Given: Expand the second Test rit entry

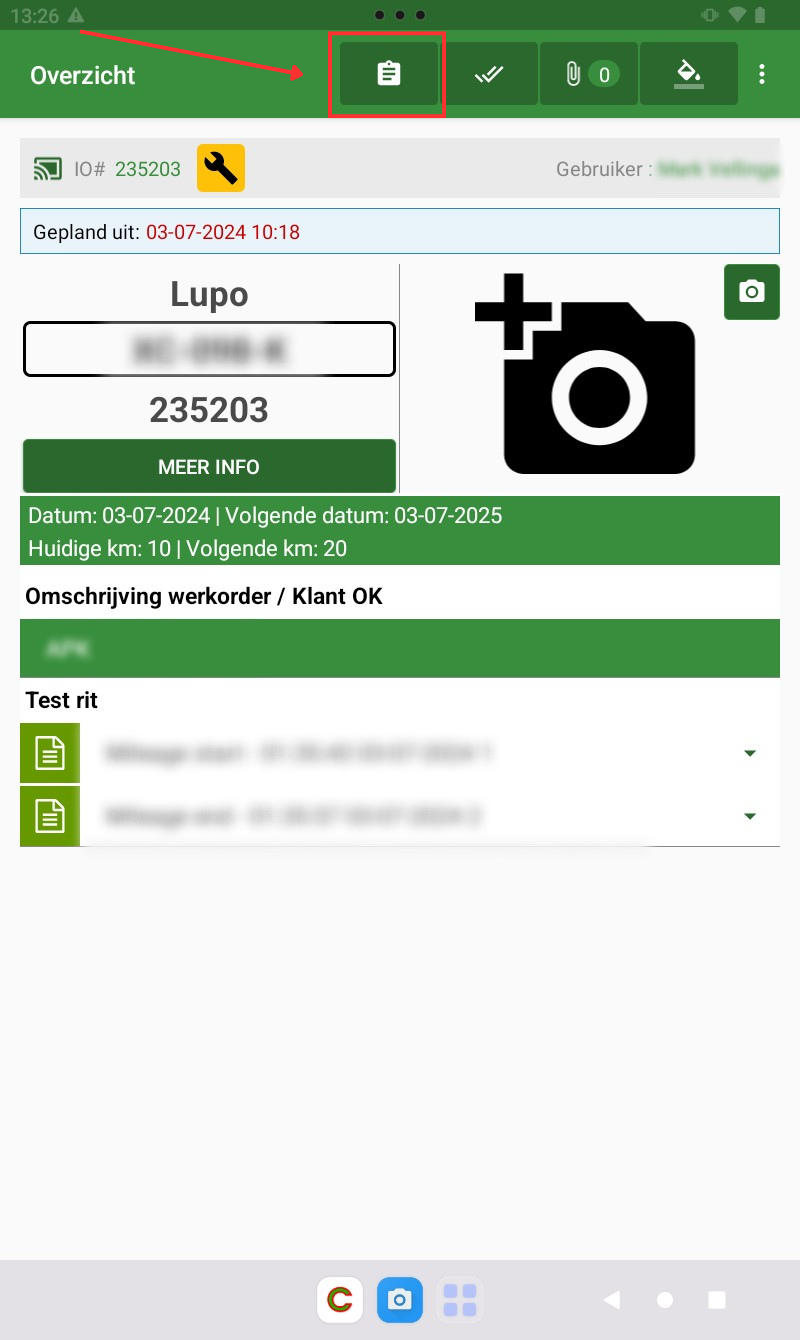Looking at the screenshot, I should [750, 816].
